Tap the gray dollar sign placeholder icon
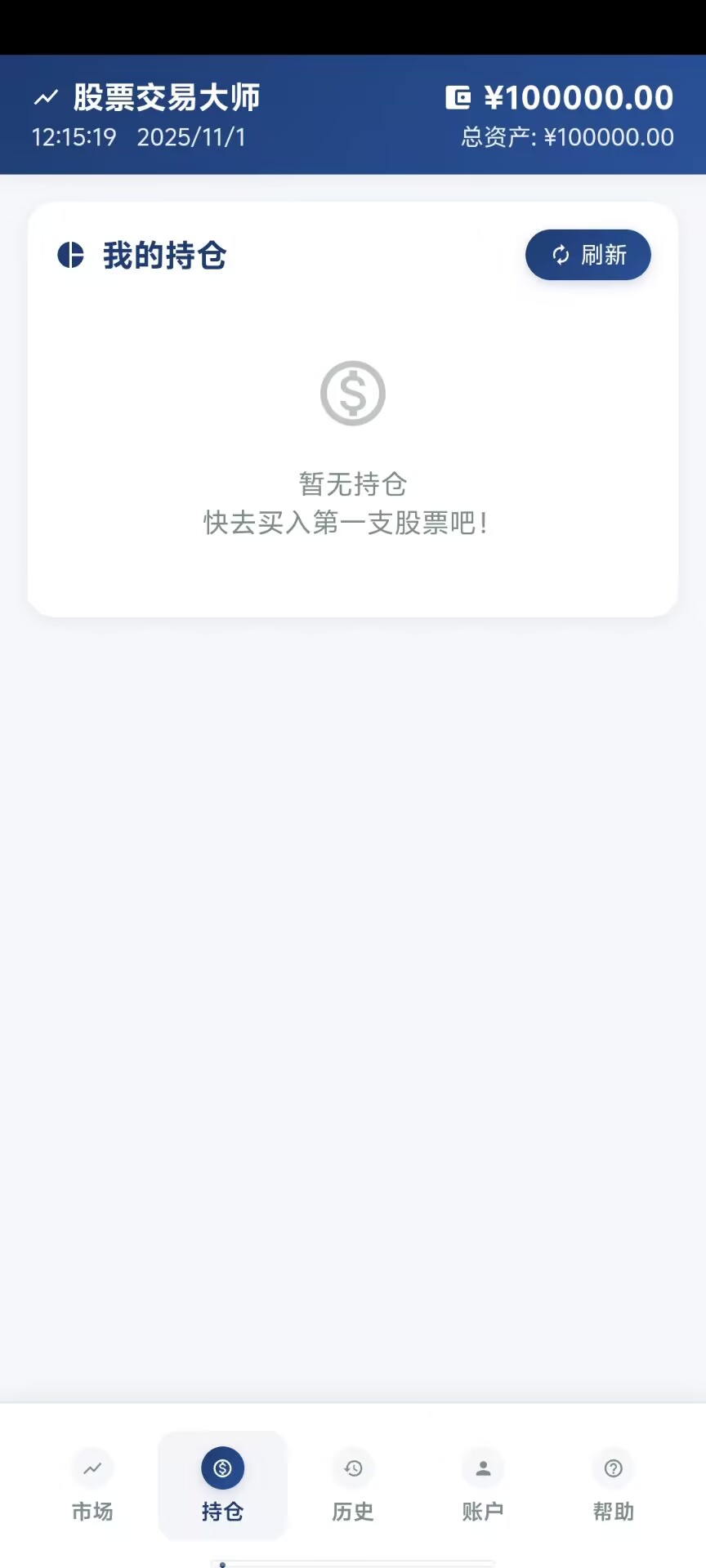 click(x=352, y=393)
